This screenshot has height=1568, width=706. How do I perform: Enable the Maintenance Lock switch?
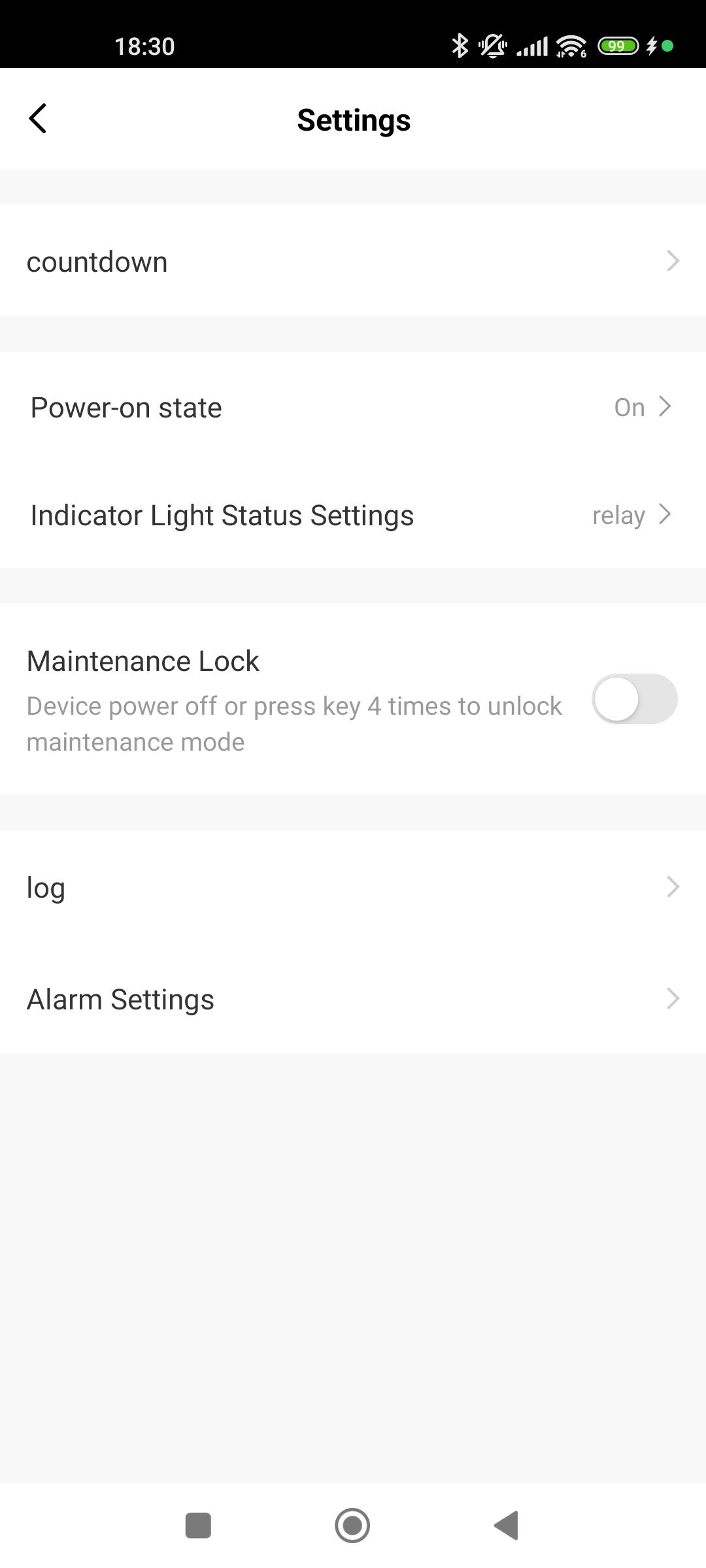point(634,698)
